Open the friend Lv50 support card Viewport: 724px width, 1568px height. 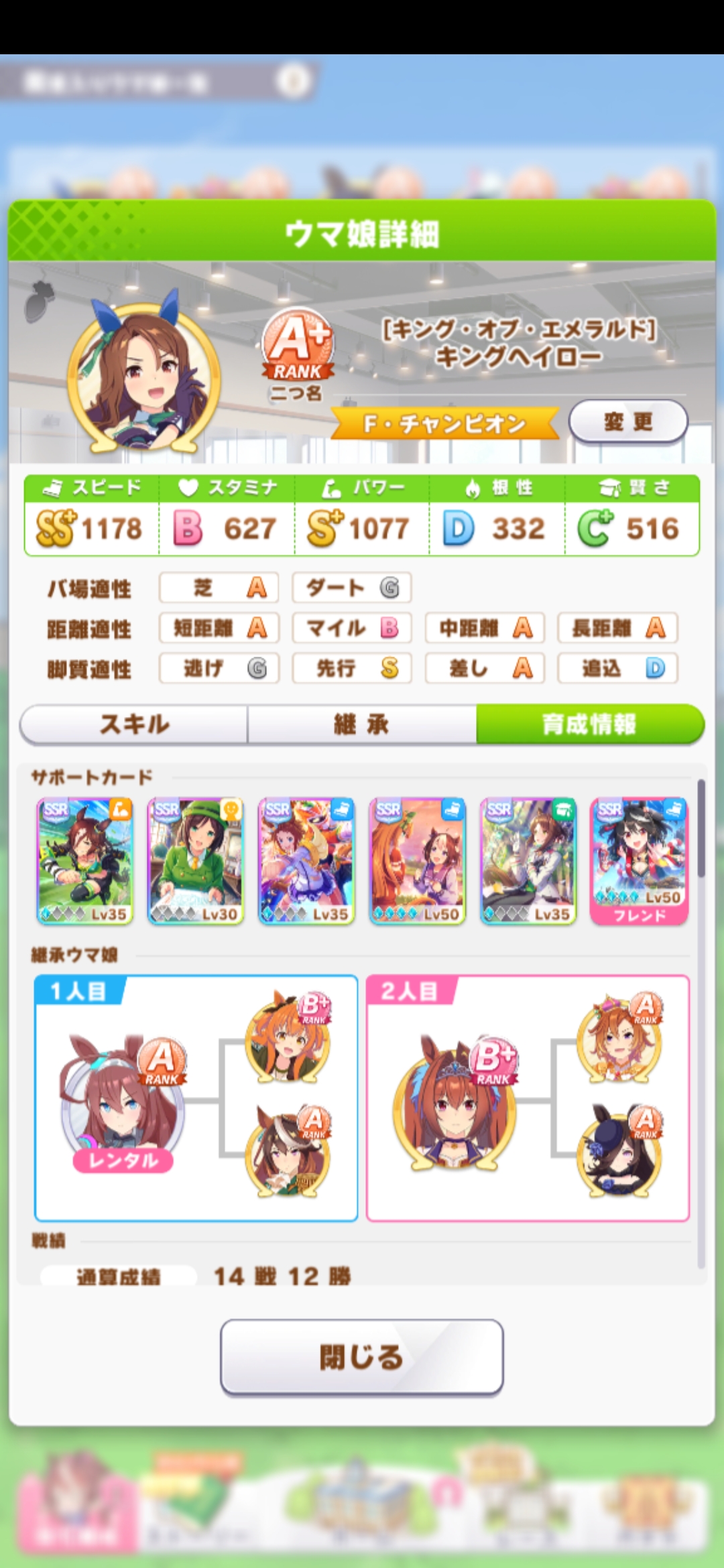639,861
